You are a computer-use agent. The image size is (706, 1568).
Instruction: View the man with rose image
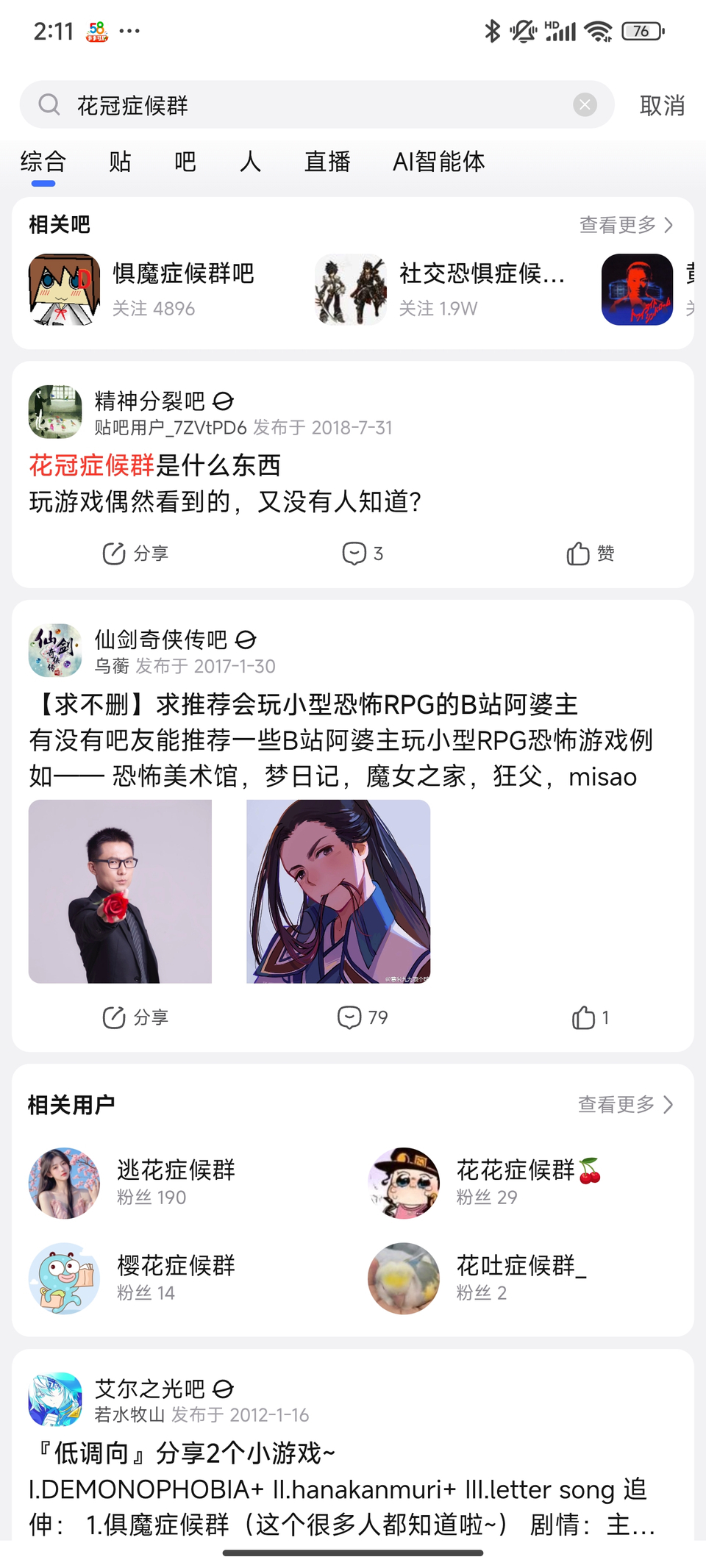pyautogui.click(x=120, y=891)
